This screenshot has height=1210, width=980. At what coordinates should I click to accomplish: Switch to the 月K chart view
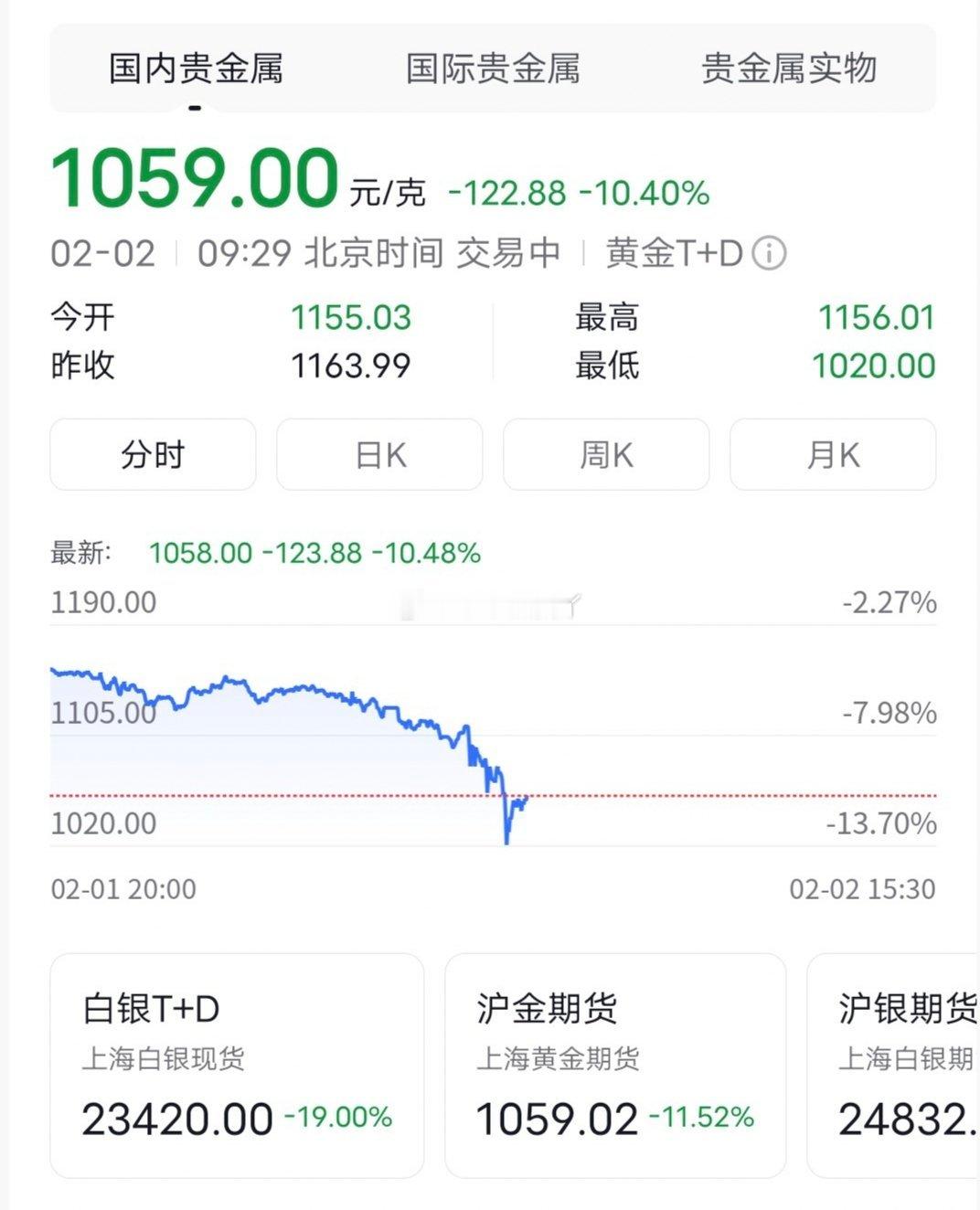pyautogui.click(x=832, y=454)
